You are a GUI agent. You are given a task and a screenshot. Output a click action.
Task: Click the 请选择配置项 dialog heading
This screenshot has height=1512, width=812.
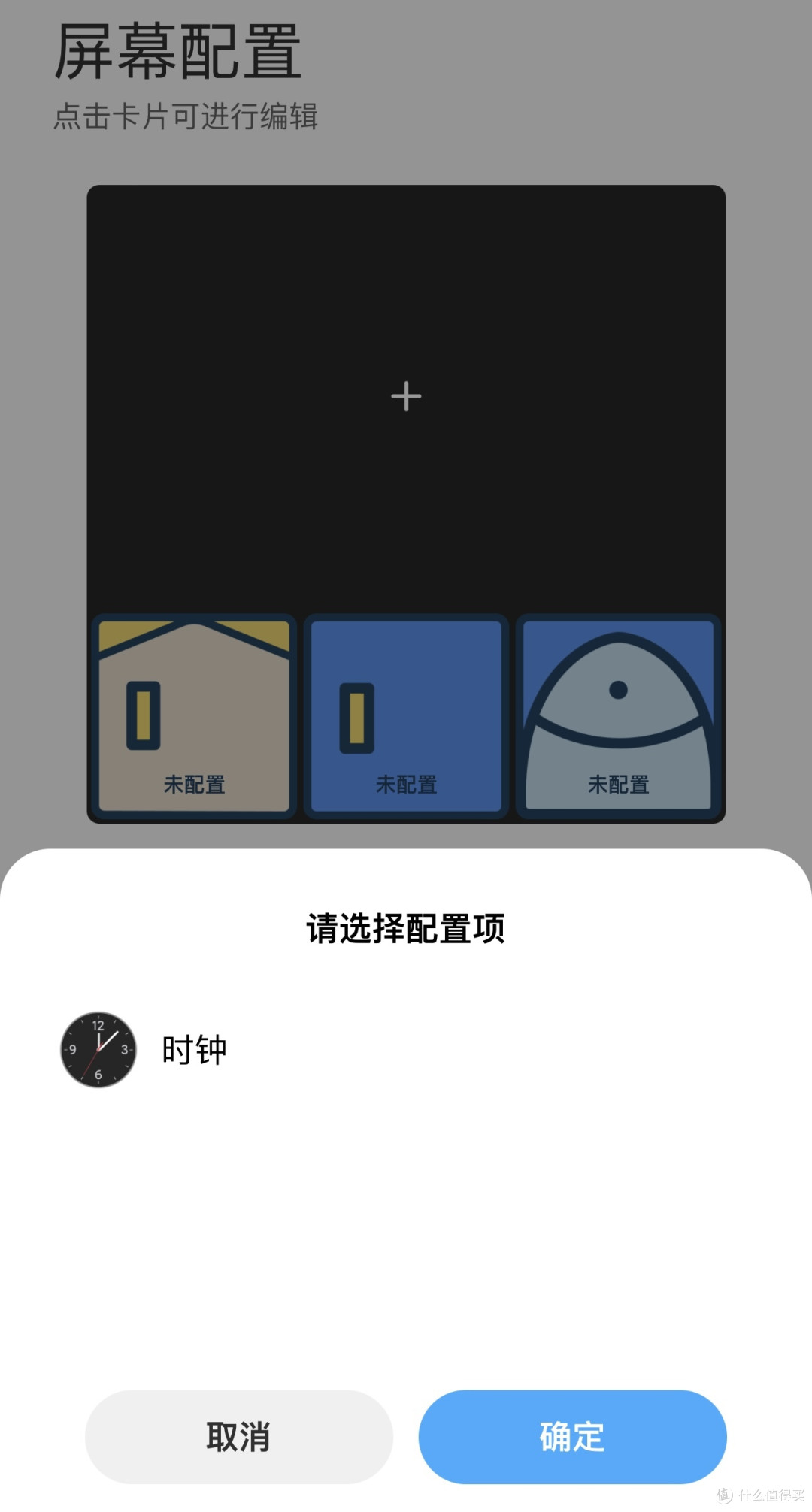406,929
